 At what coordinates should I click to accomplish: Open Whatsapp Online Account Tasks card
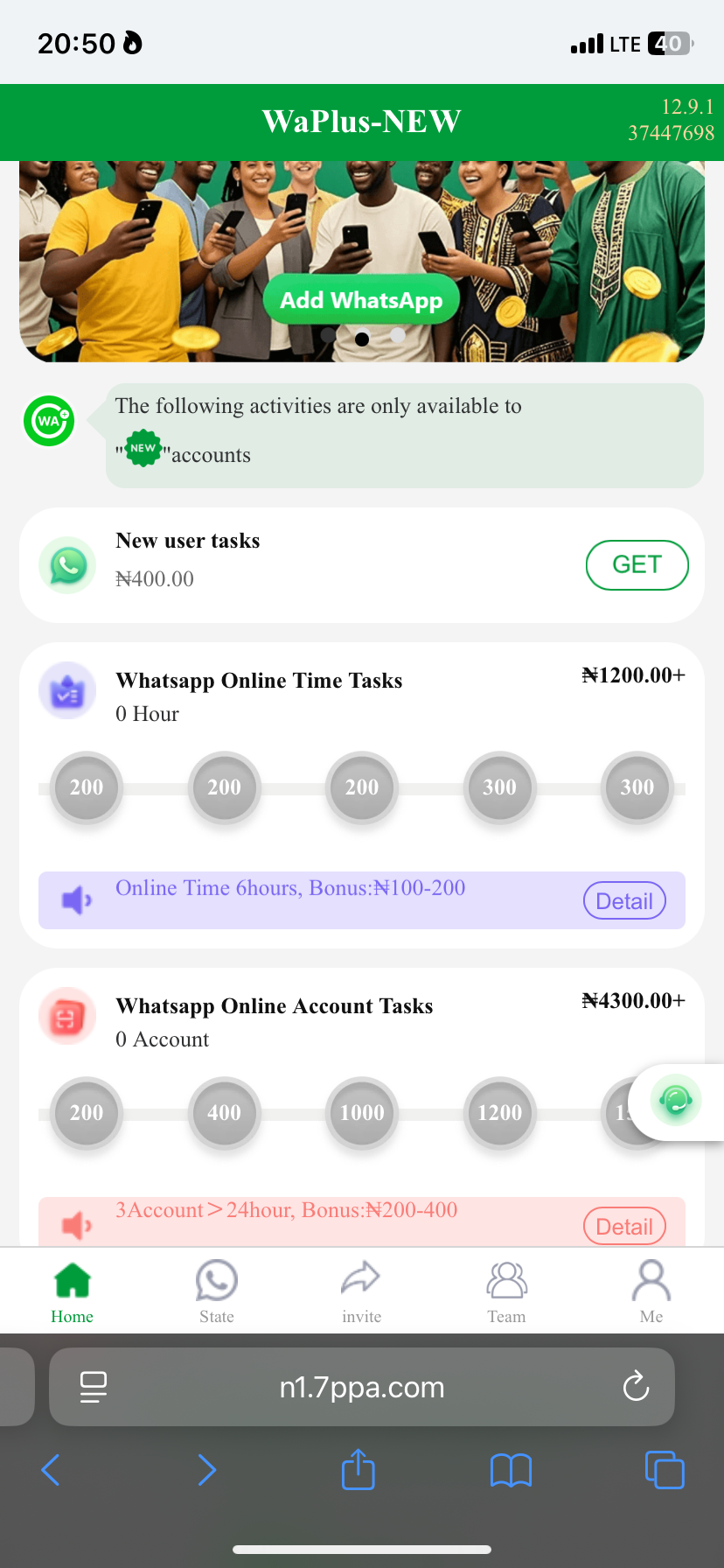pyautogui.click(x=274, y=1006)
